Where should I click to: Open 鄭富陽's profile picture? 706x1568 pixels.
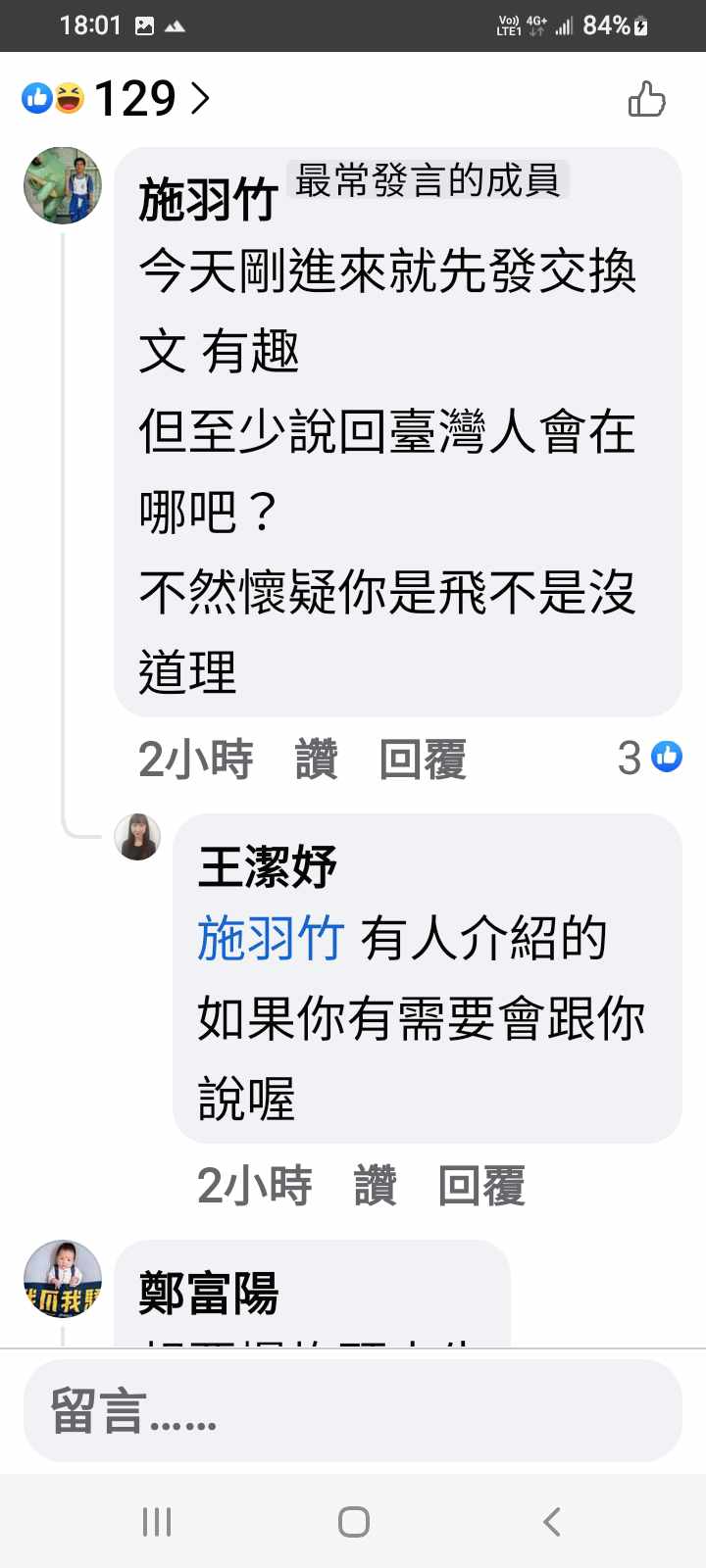coord(63,1279)
